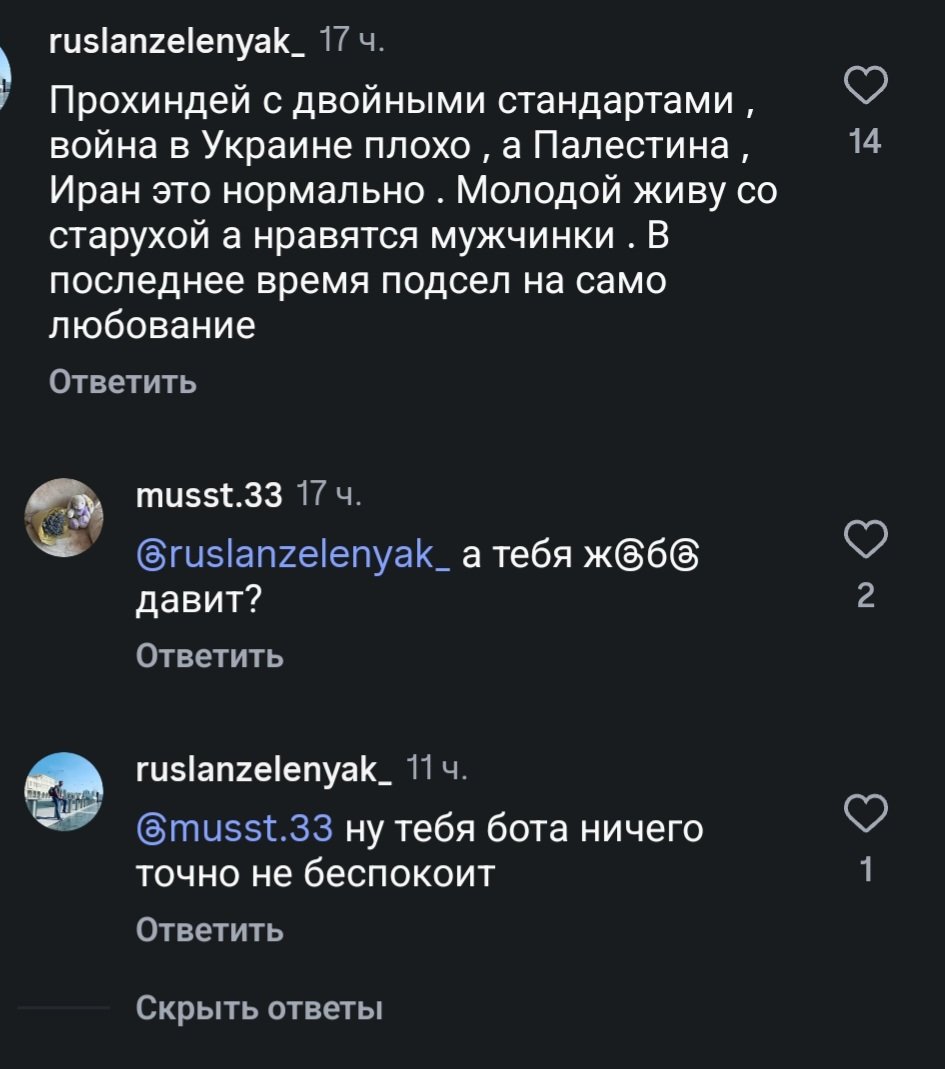945x1069 pixels.
Task: Open username musst.33 above the reply
Action: pyautogui.click(x=209, y=494)
